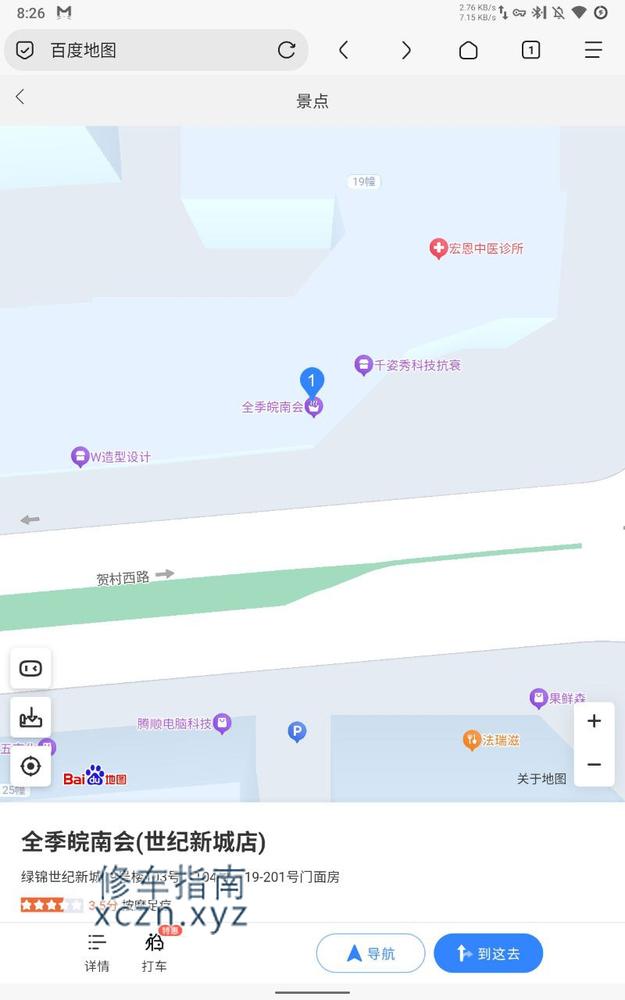Select the 打车 ride-hailing option
This screenshot has width=625, height=1000.
point(154,952)
